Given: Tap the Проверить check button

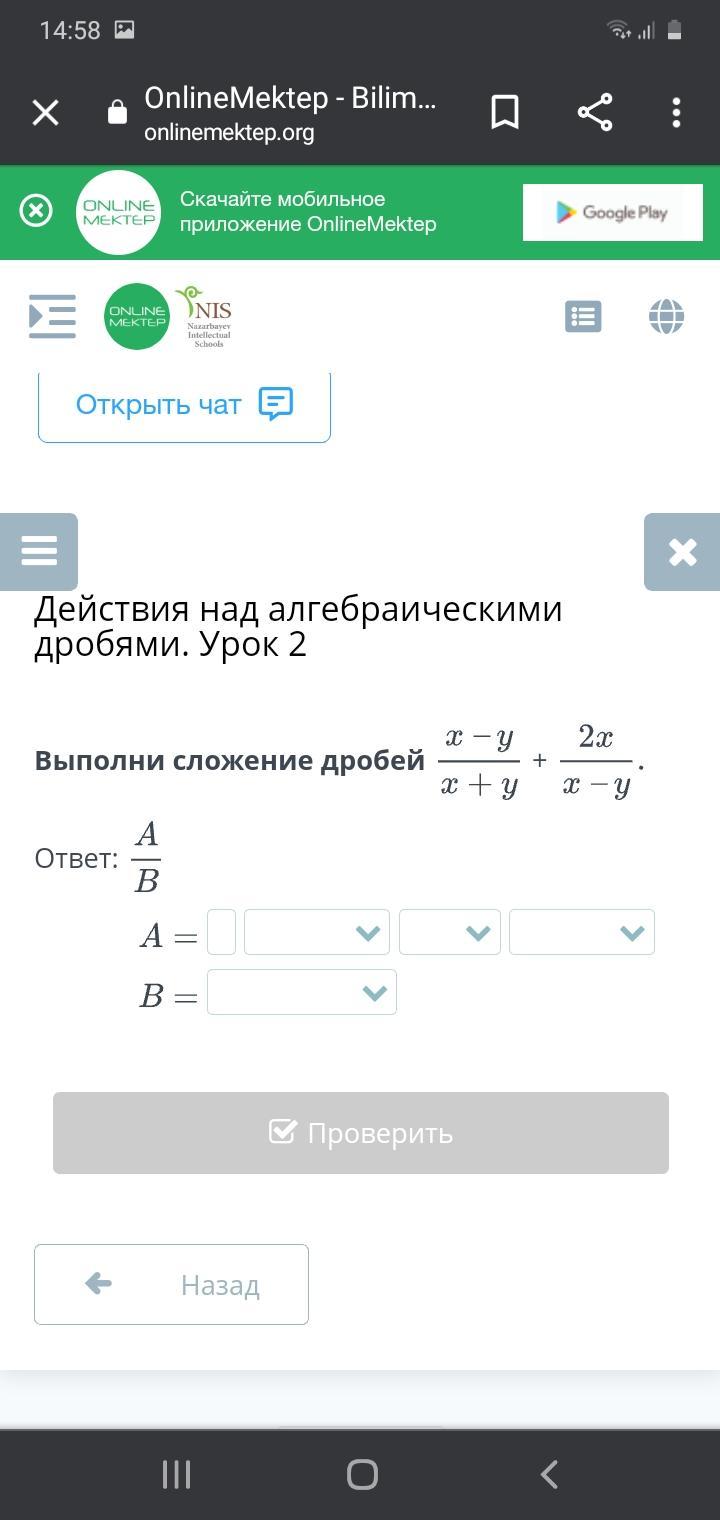Looking at the screenshot, I should click(361, 1133).
